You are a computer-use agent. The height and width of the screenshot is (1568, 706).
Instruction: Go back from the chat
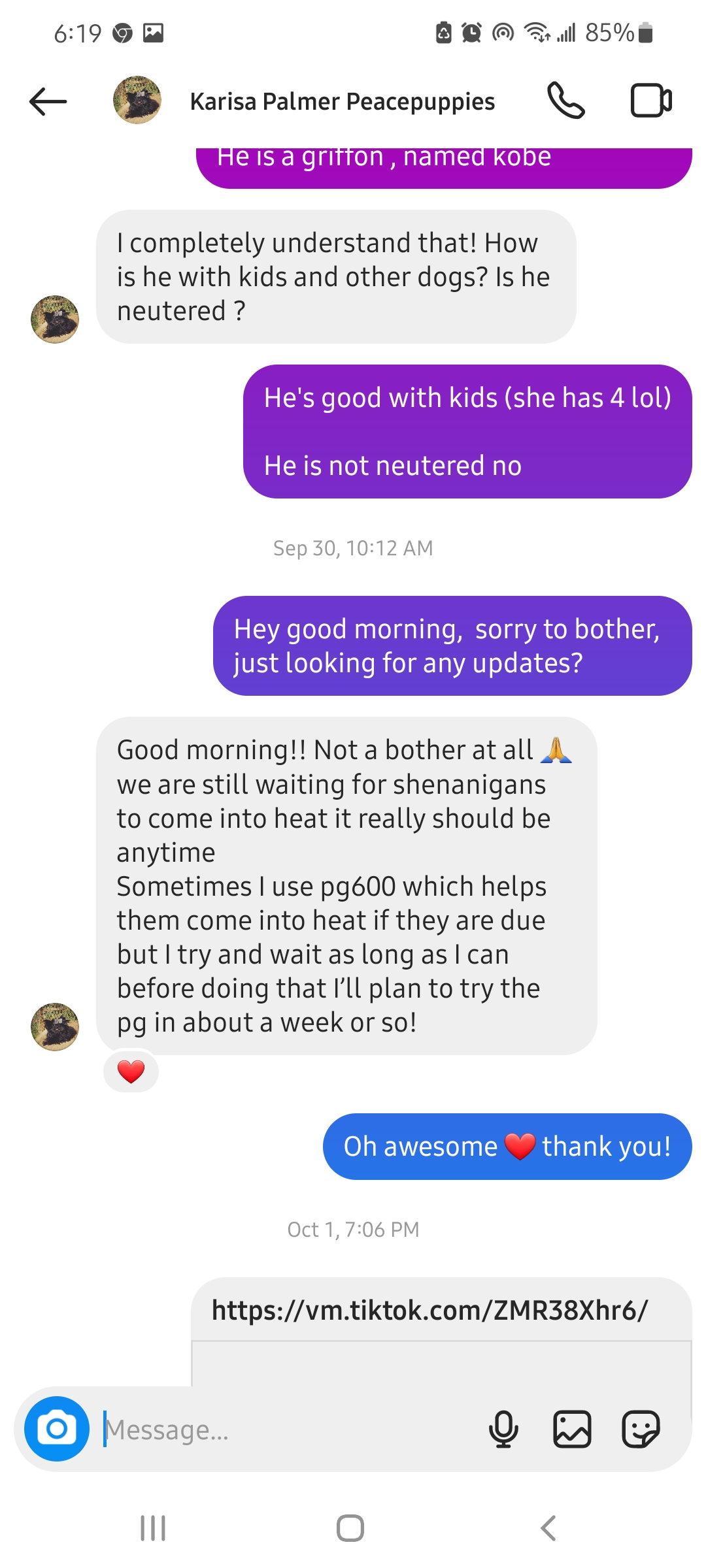pos(48,102)
